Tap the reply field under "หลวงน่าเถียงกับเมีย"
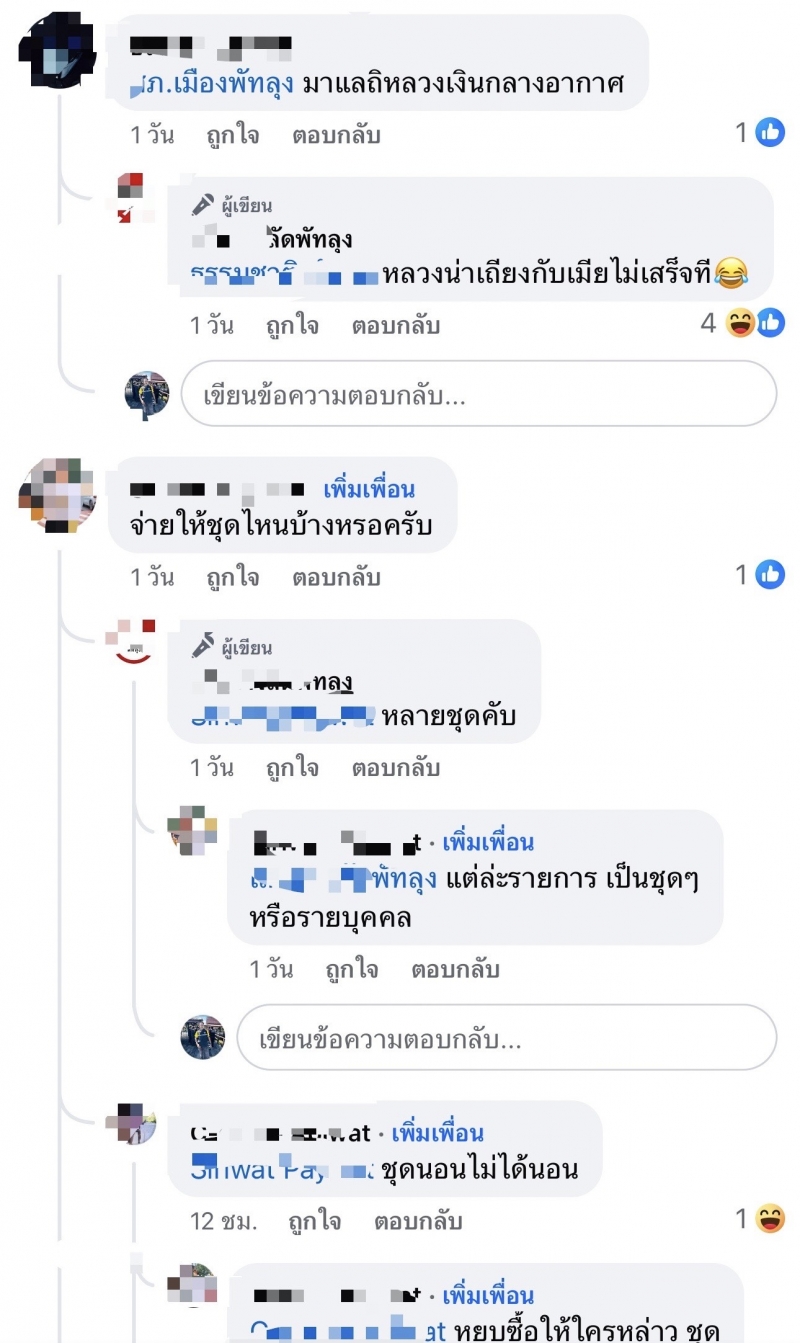This screenshot has width=800, height=1343. coord(478,395)
